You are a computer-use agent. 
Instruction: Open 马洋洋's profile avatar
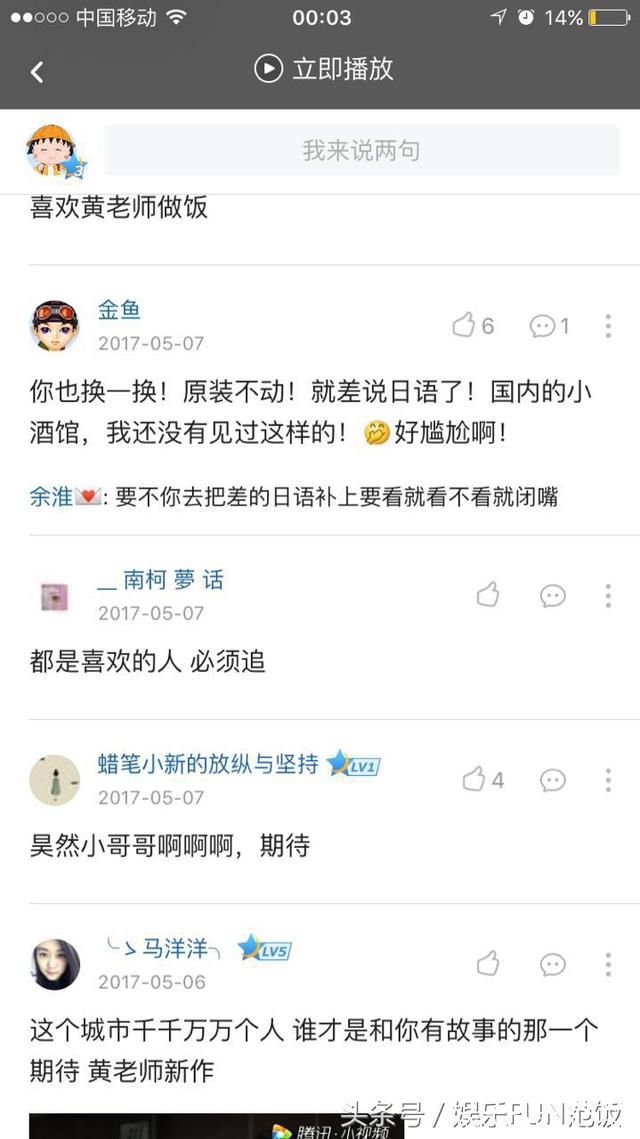[x=55, y=964]
